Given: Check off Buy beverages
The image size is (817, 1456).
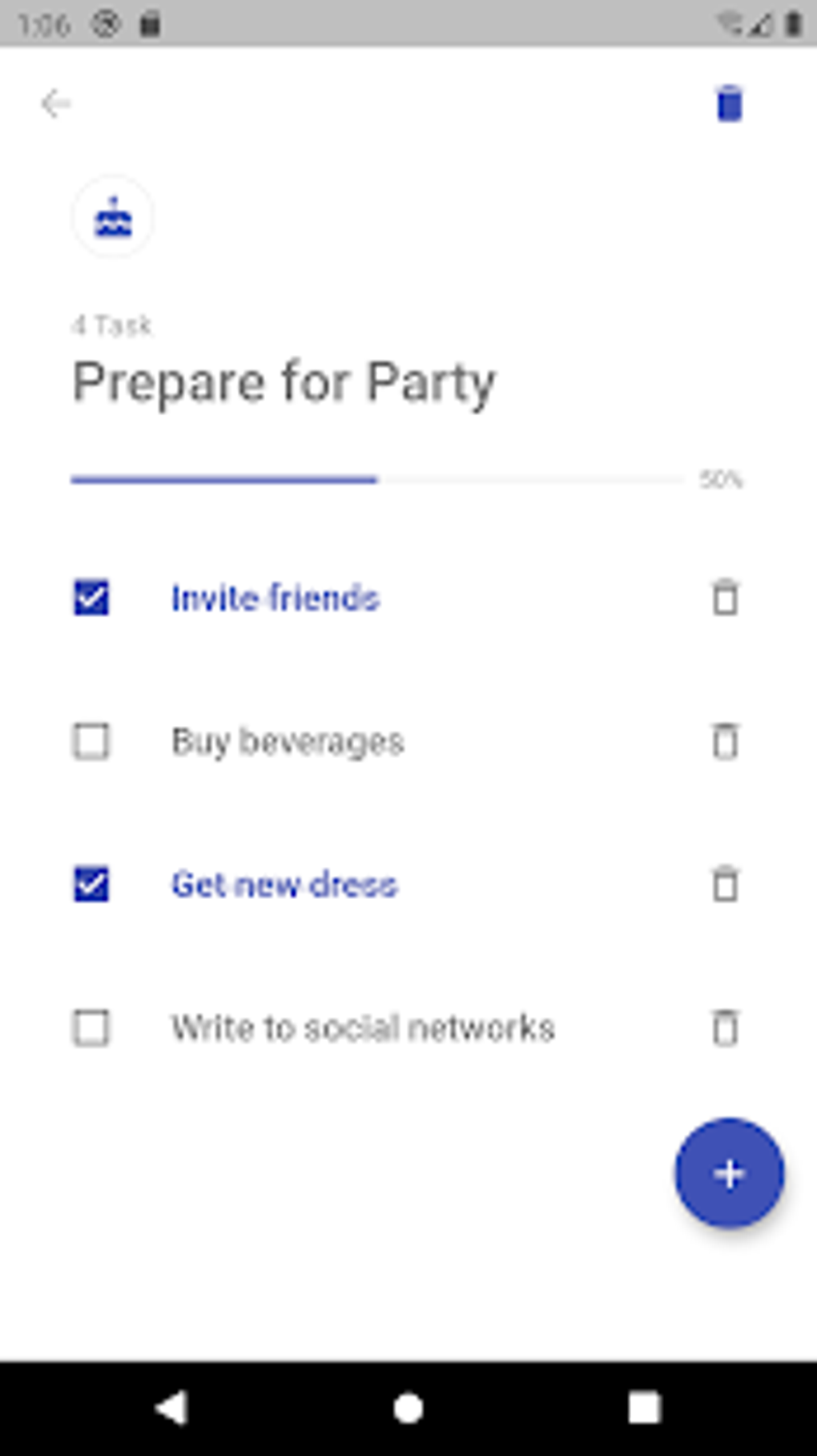Looking at the screenshot, I should pyautogui.click(x=91, y=741).
